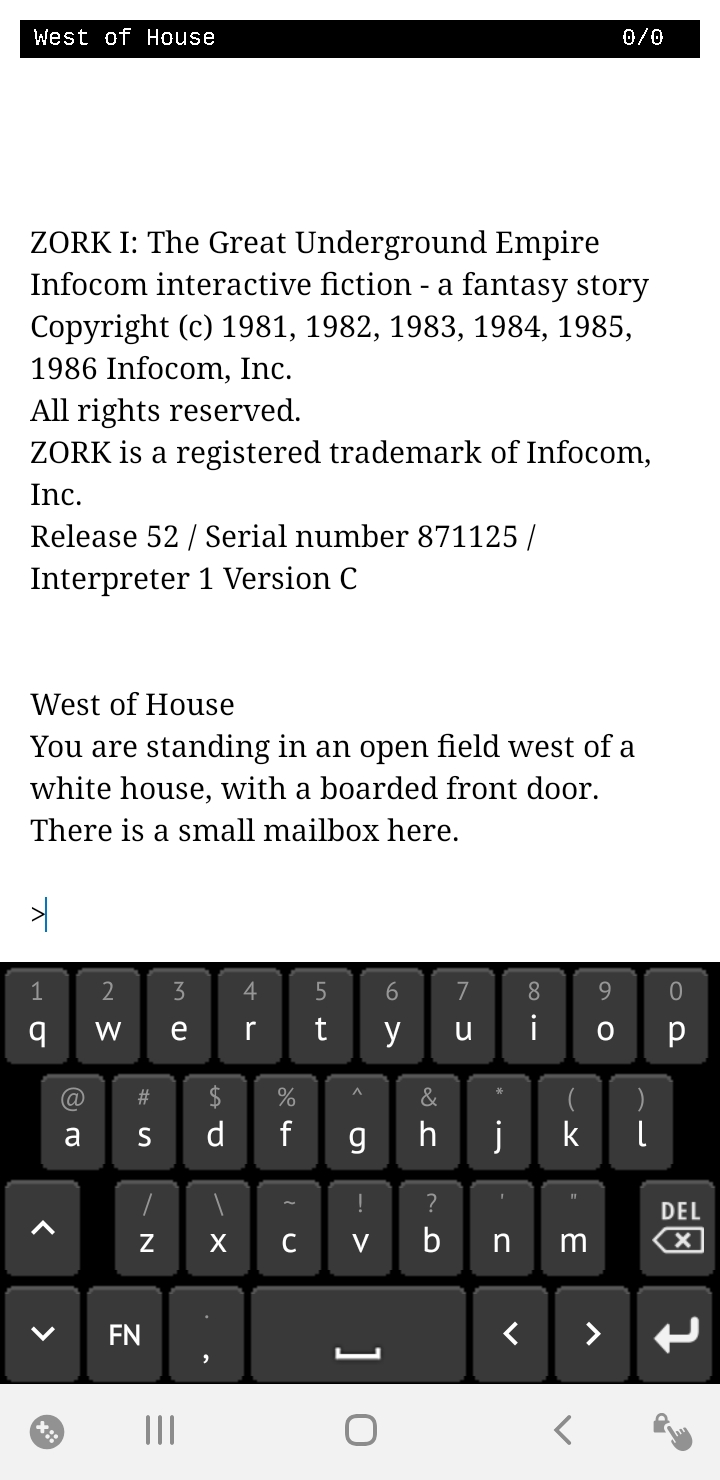The height and width of the screenshot is (1480, 720).
Task: Tap the 's' key
Action: (144, 1121)
